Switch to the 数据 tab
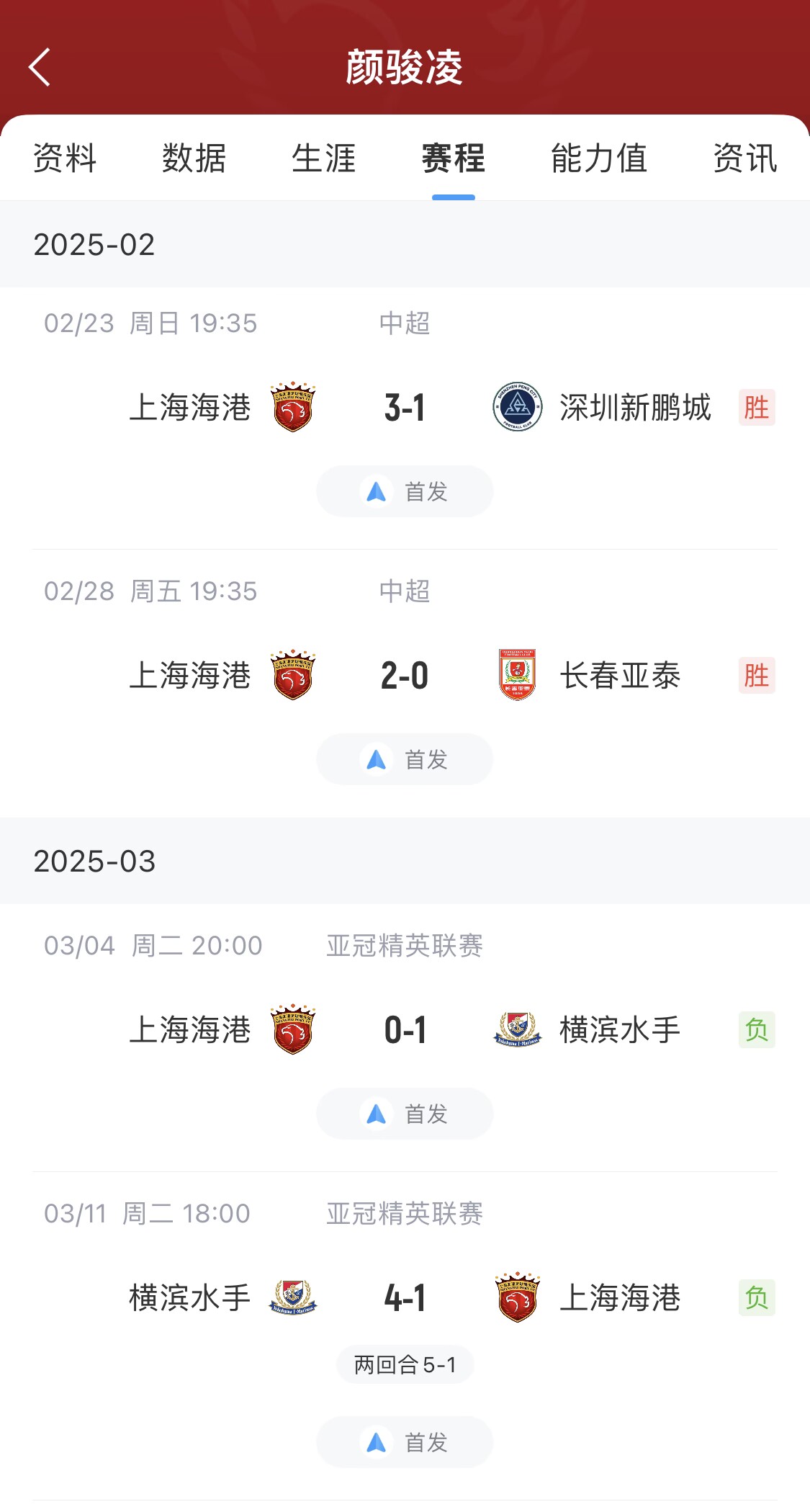 click(194, 158)
